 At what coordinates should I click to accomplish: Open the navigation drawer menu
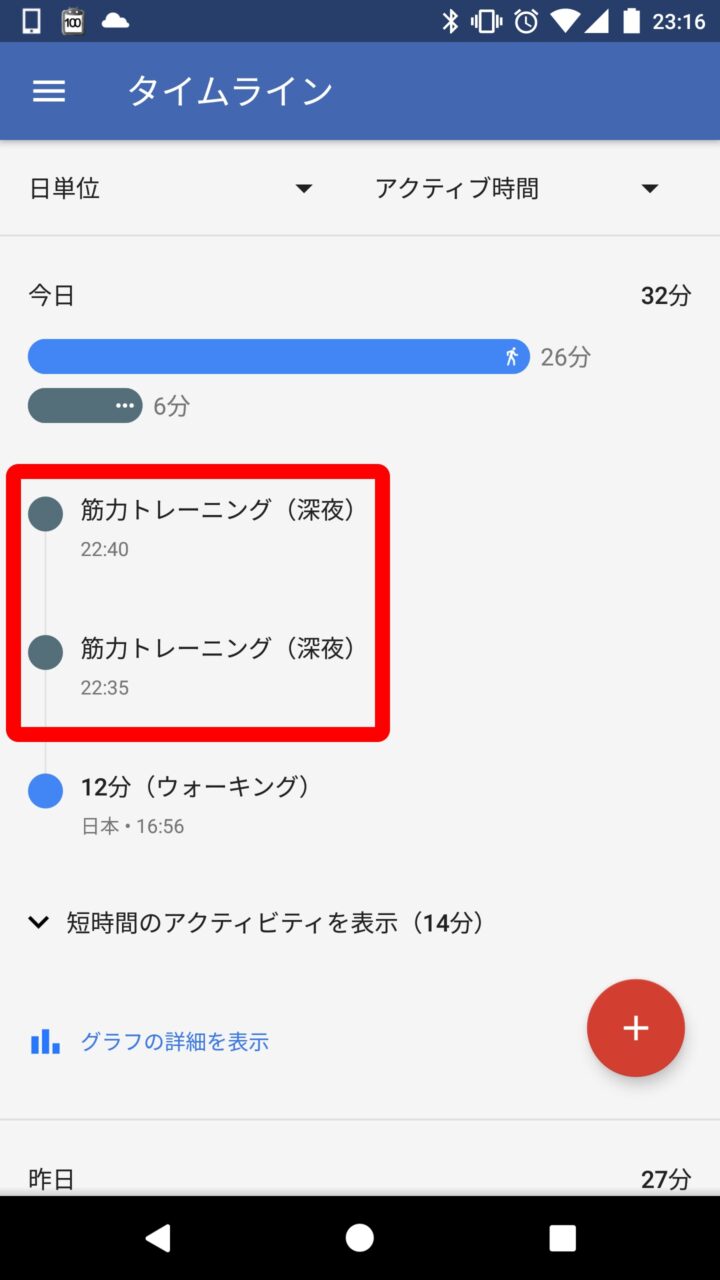(x=49, y=92)
